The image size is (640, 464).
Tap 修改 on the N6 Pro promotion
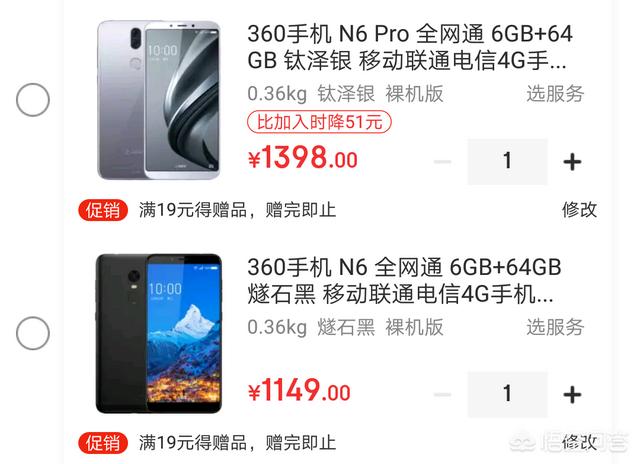point(579,210)
